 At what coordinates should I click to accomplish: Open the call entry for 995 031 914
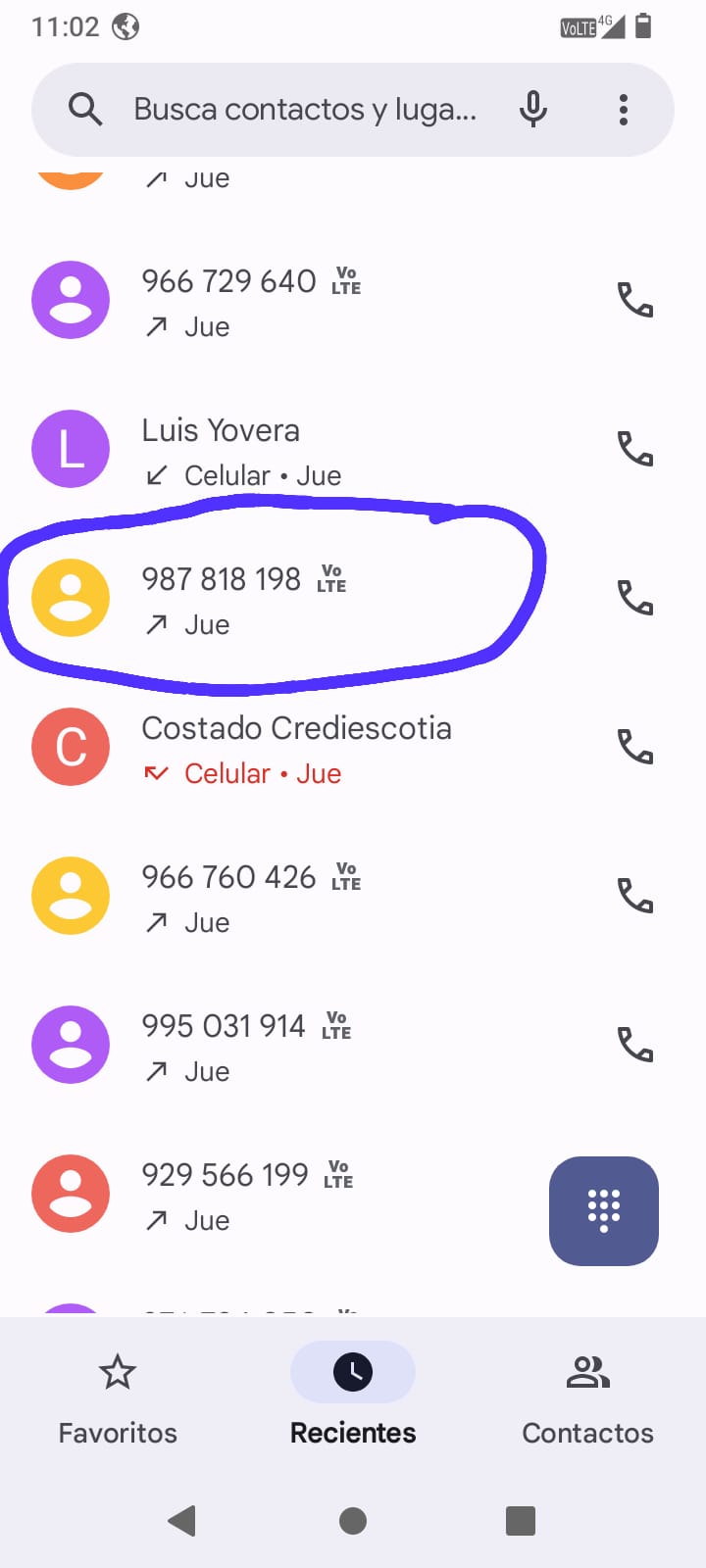294,1047
